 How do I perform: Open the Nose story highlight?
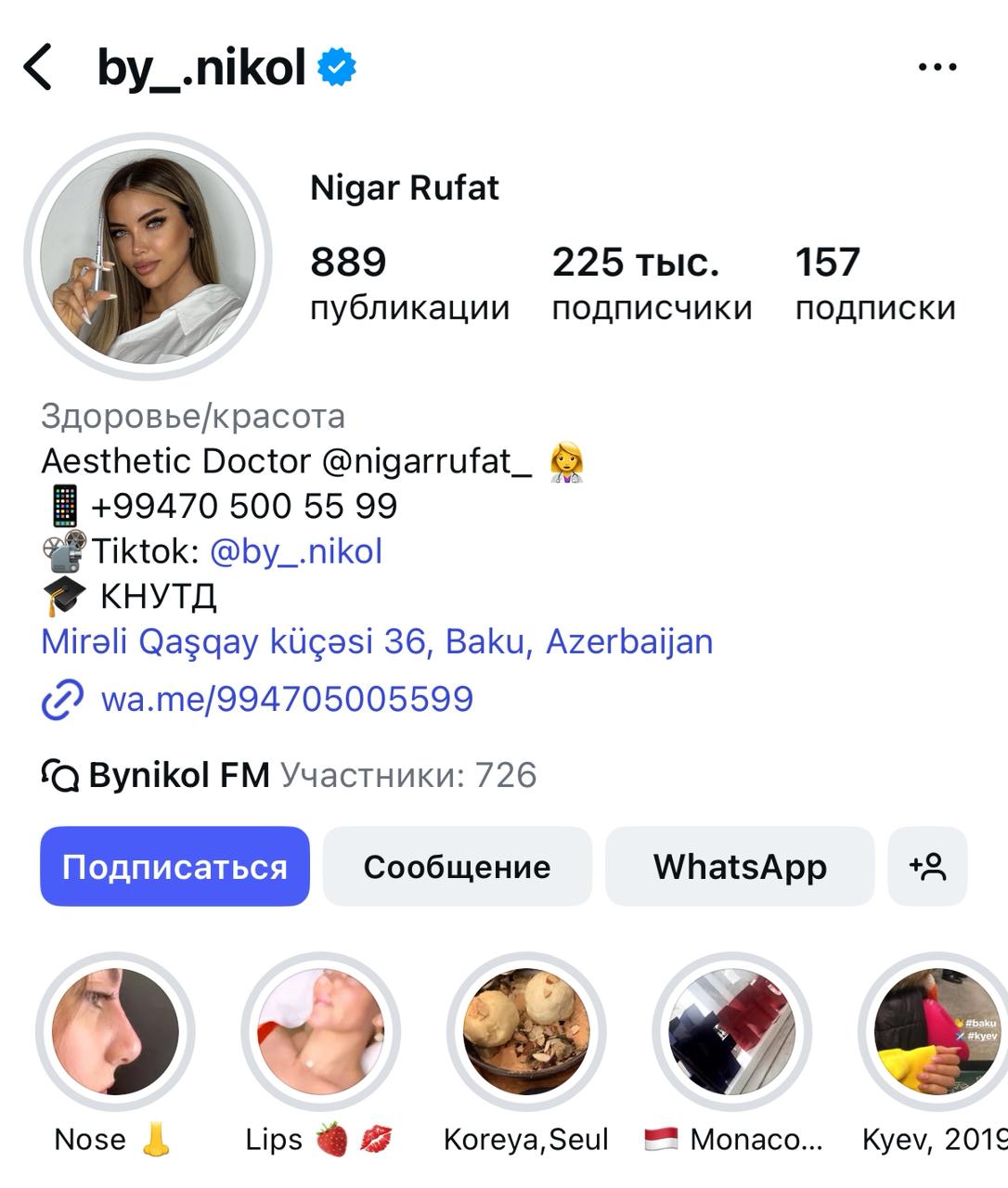point(115,1032)
